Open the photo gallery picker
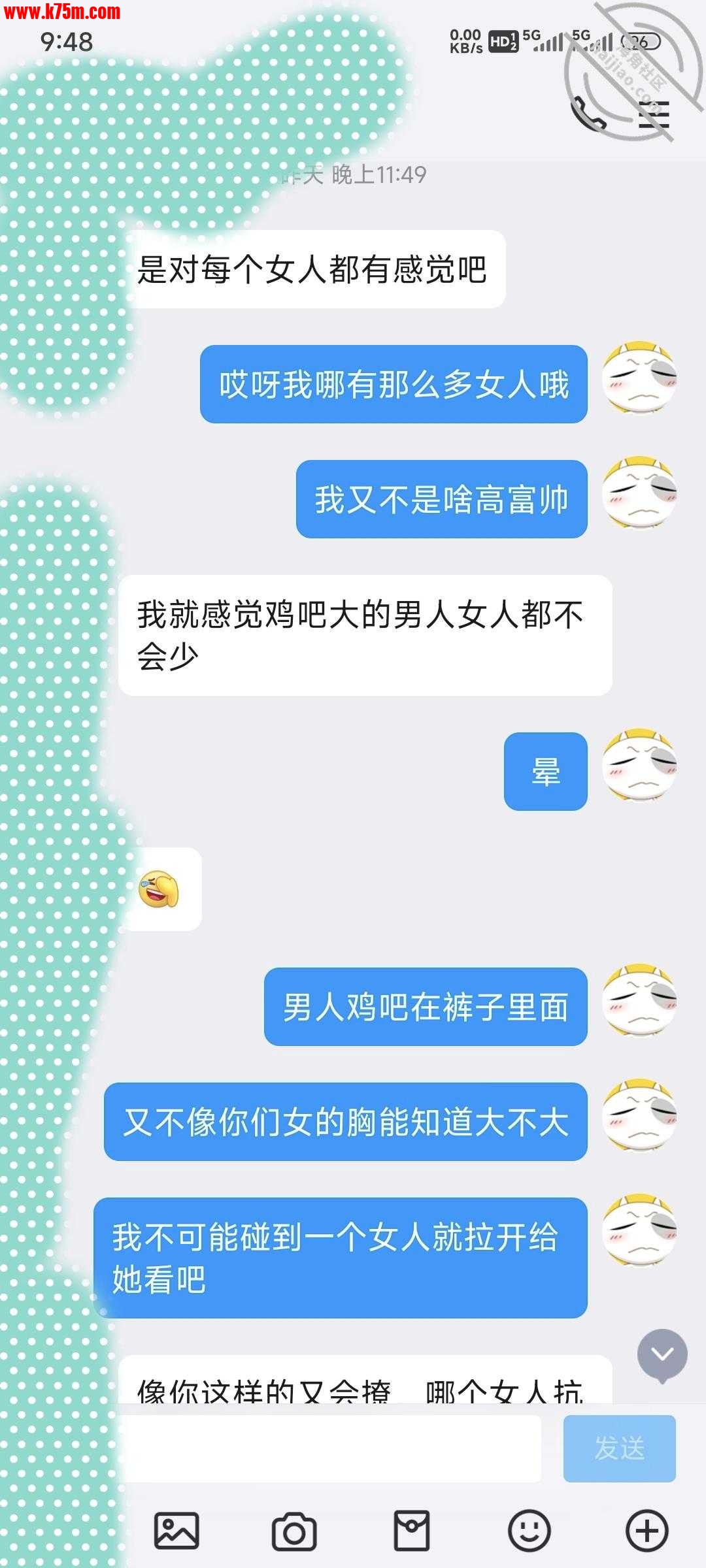This screenshot has height=1568, width=706. coord(176,1531)
